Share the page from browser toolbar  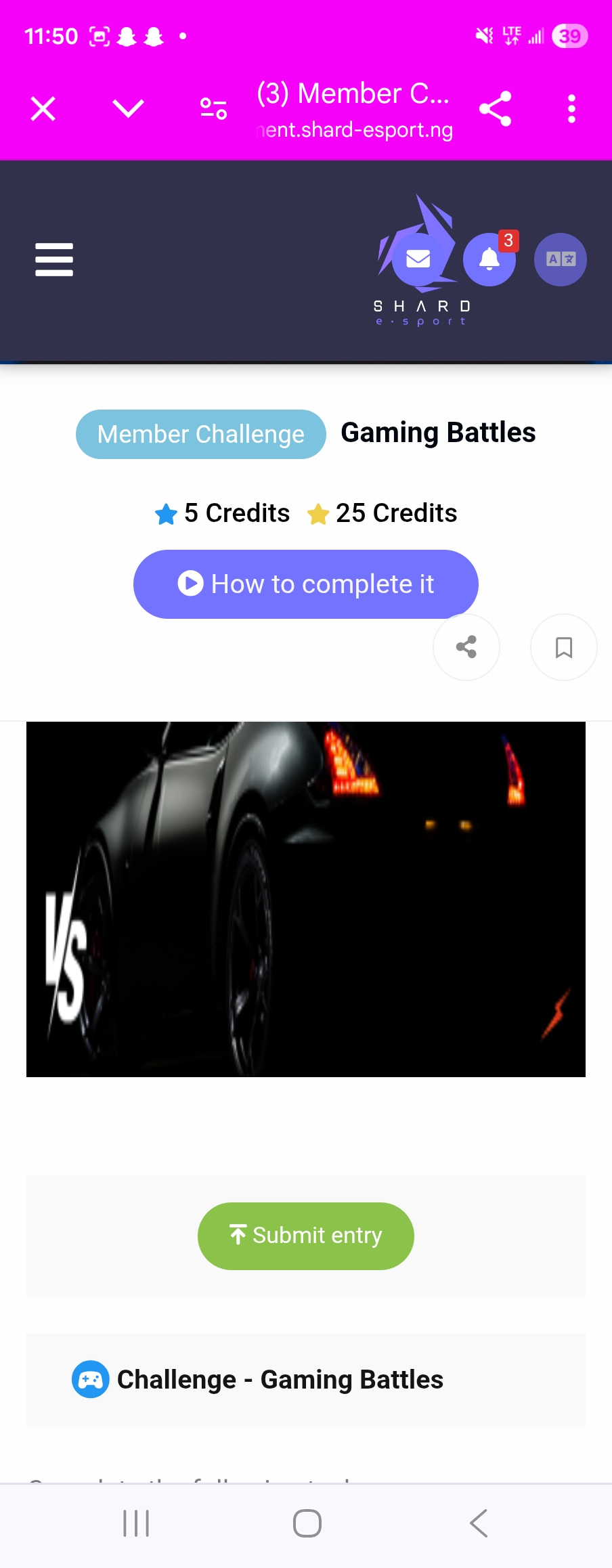tap(496, 108)
